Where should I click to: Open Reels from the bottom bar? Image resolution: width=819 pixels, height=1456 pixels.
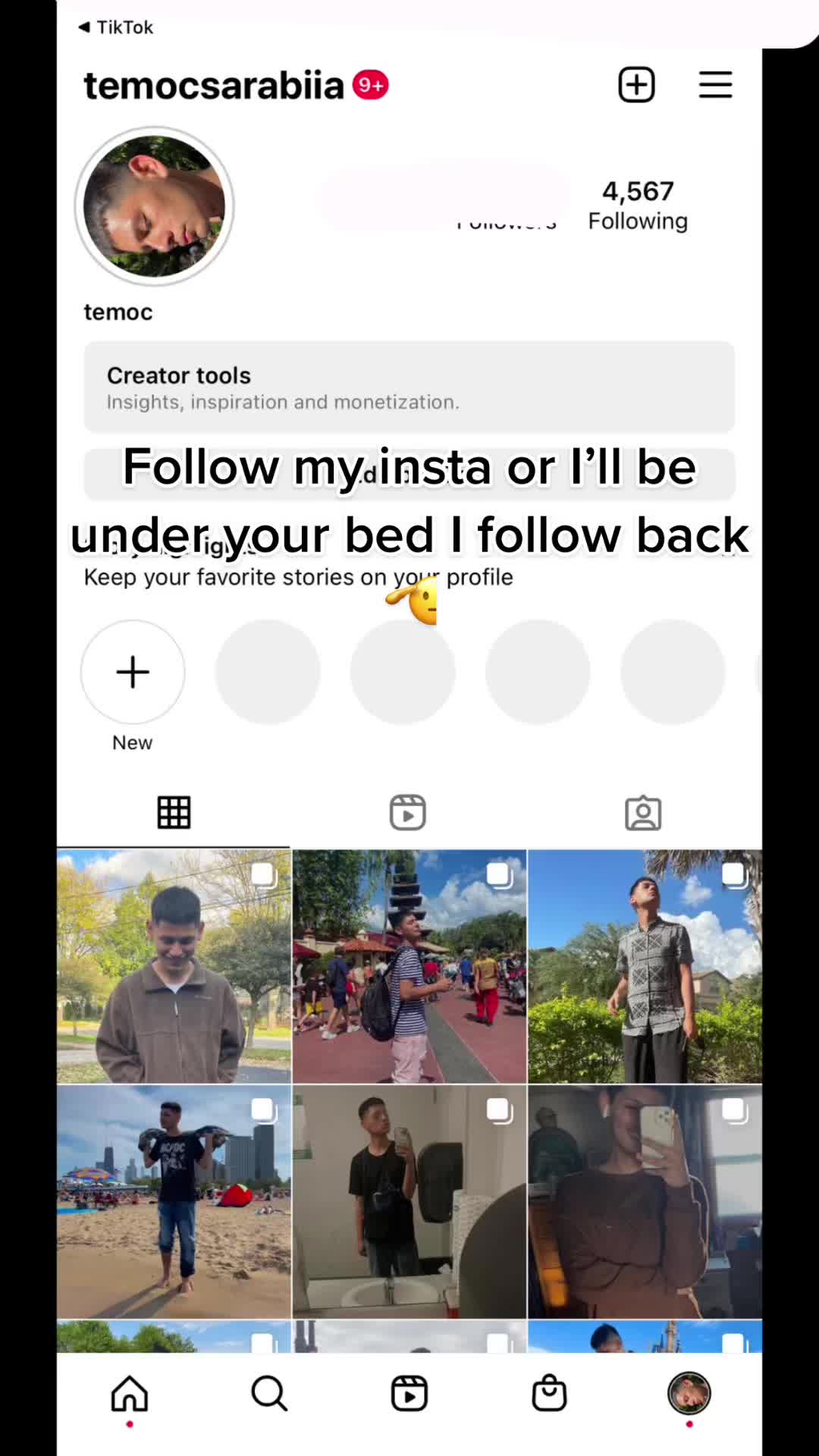click(x=409, y=1394)
